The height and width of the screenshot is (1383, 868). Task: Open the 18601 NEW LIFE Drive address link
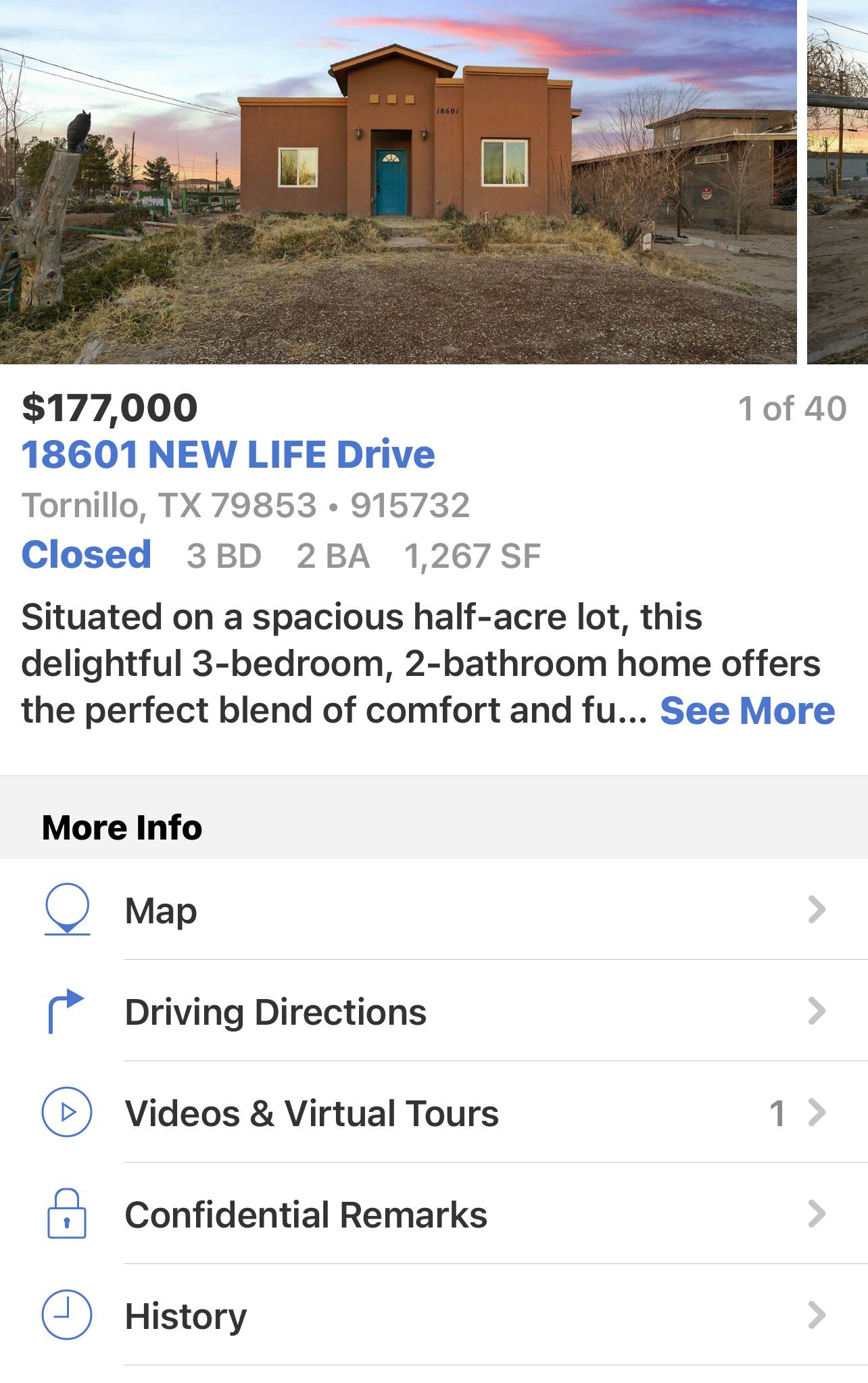coord(228,454)
